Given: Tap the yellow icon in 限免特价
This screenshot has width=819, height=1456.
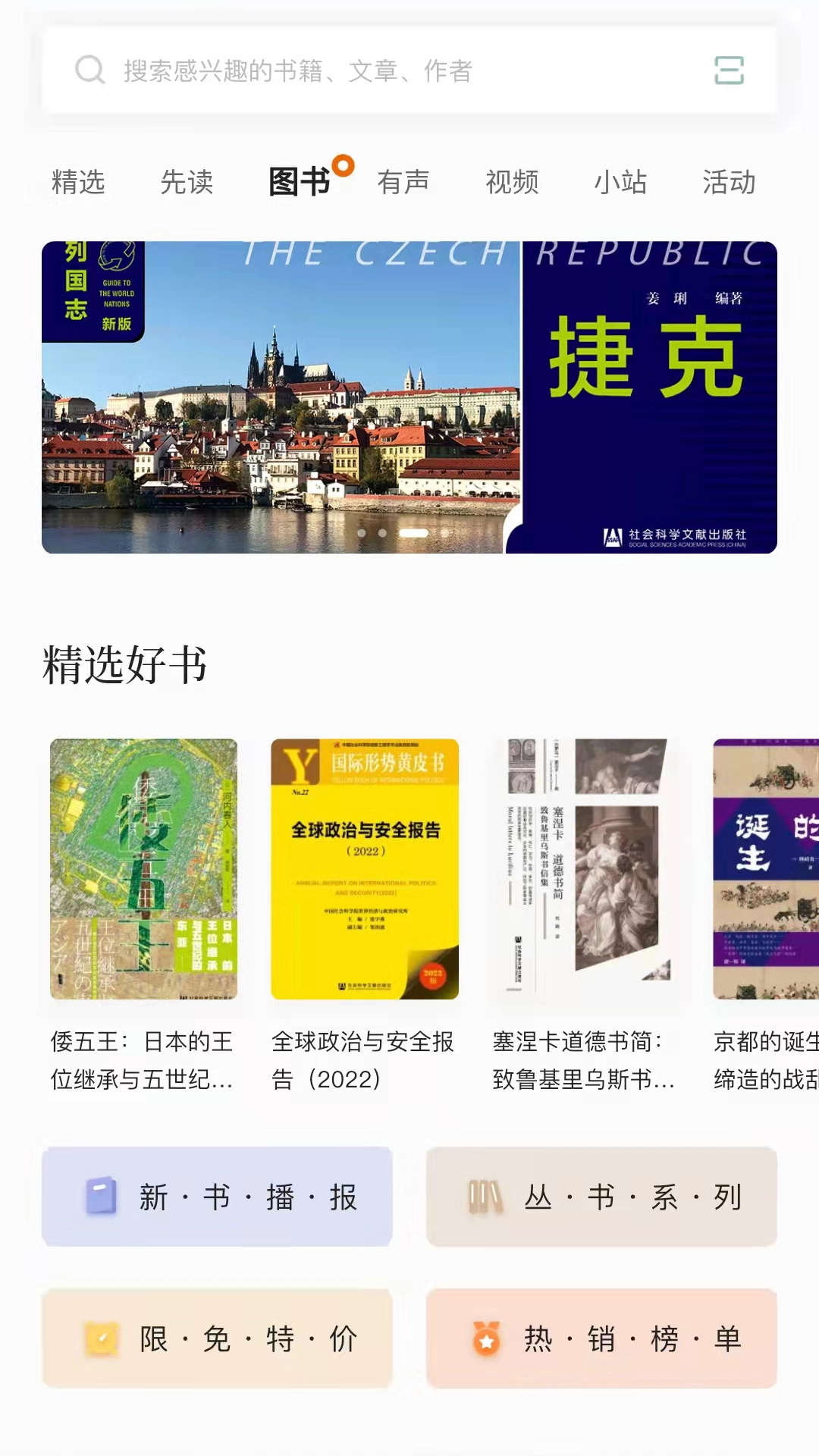Looking at the screenshot, I should [102, 1338].
